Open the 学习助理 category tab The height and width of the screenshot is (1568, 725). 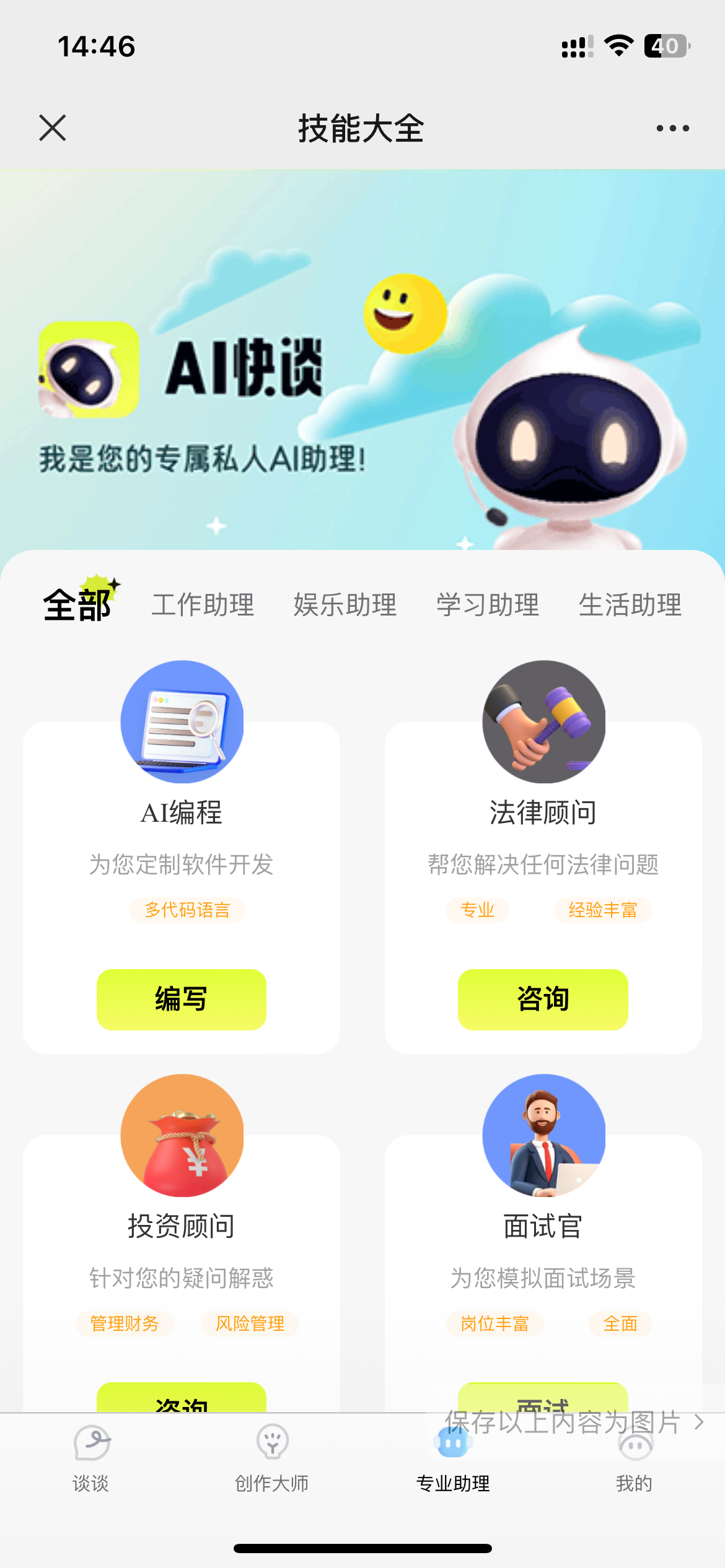pos(487,605)
